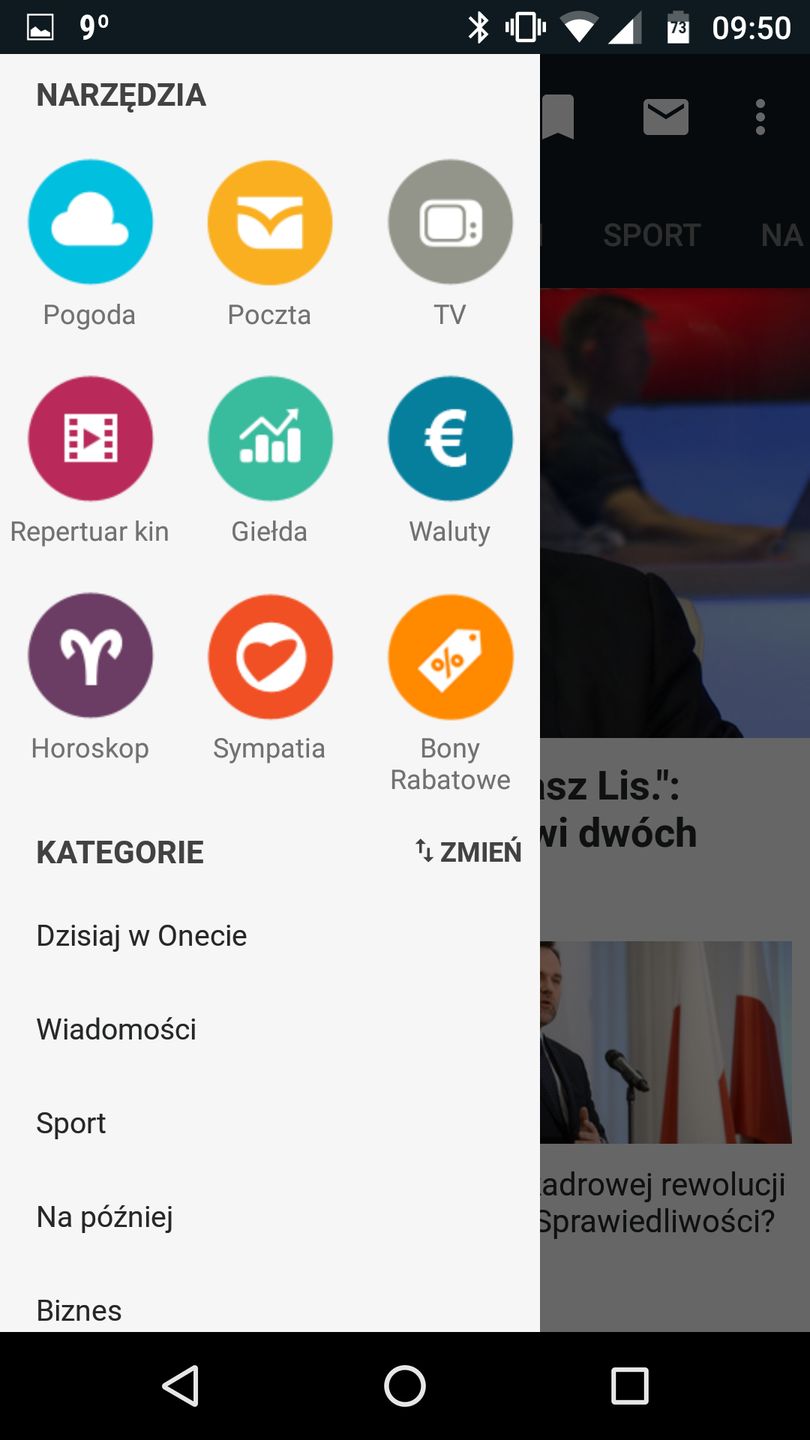Open the Pogoda weather tool
Image resolution: width=810 pixels, height=1440 pixels.
click(x=90, y=222)
